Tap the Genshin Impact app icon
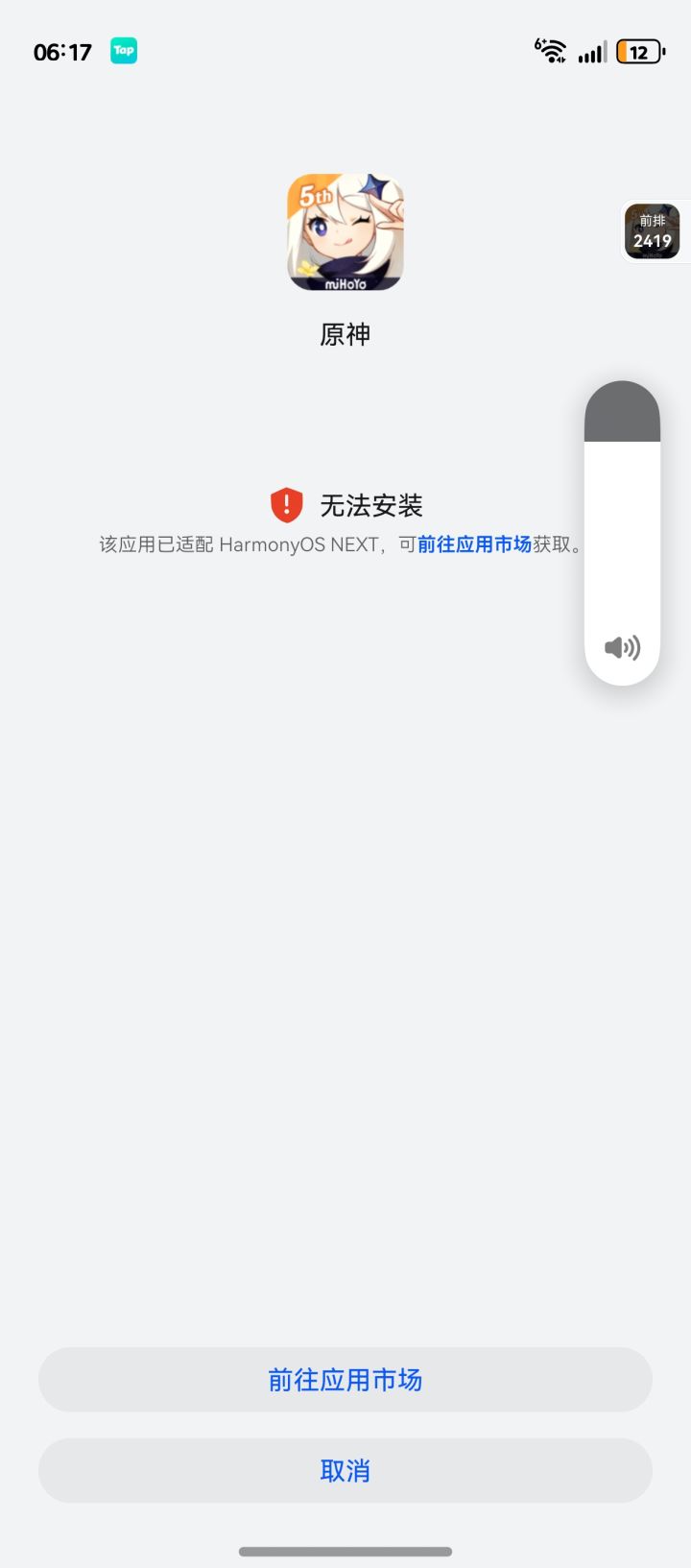691x1568 pixels. (345, 232)
